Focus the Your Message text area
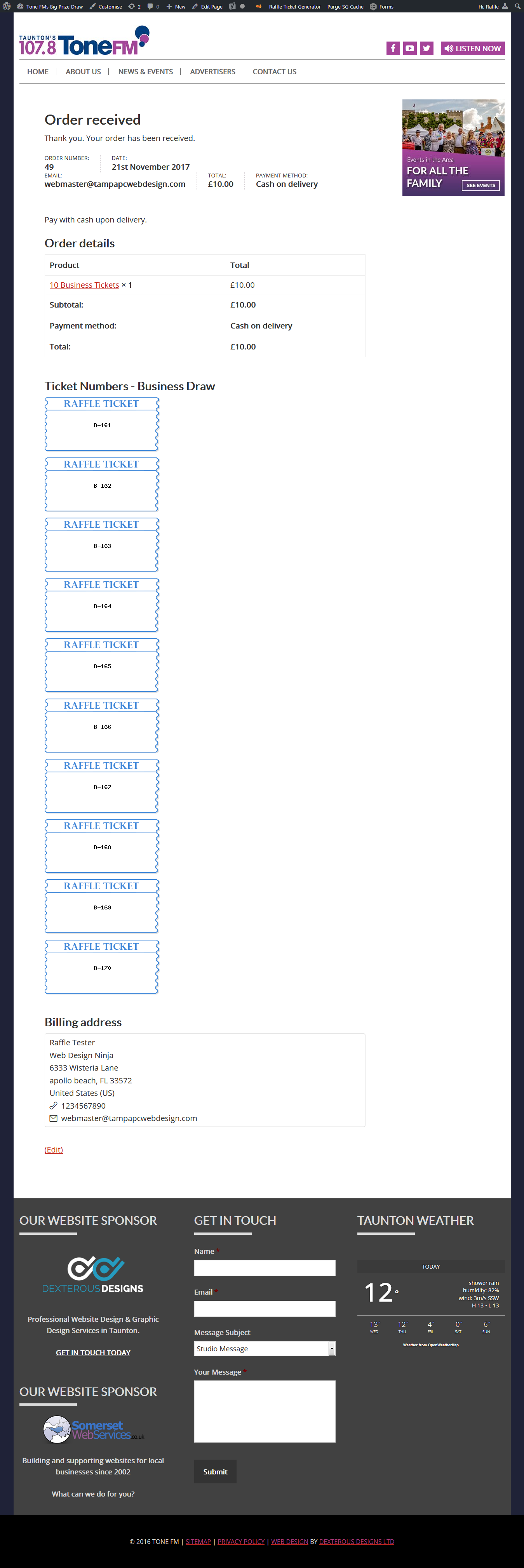The height and width of the screenshot is (1568, 524). (x=264, y=1411)
